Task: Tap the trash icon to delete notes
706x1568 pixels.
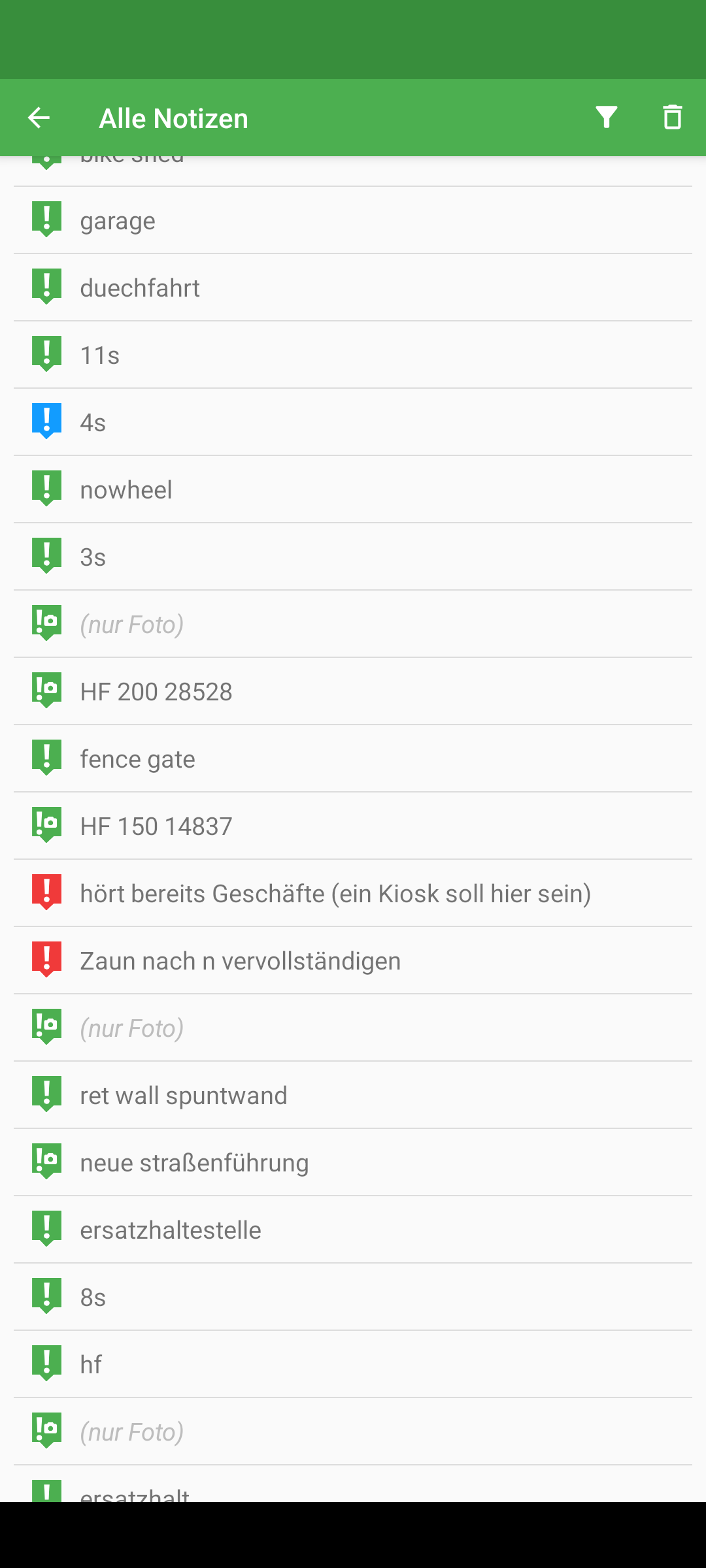Action: coord(672,118)
